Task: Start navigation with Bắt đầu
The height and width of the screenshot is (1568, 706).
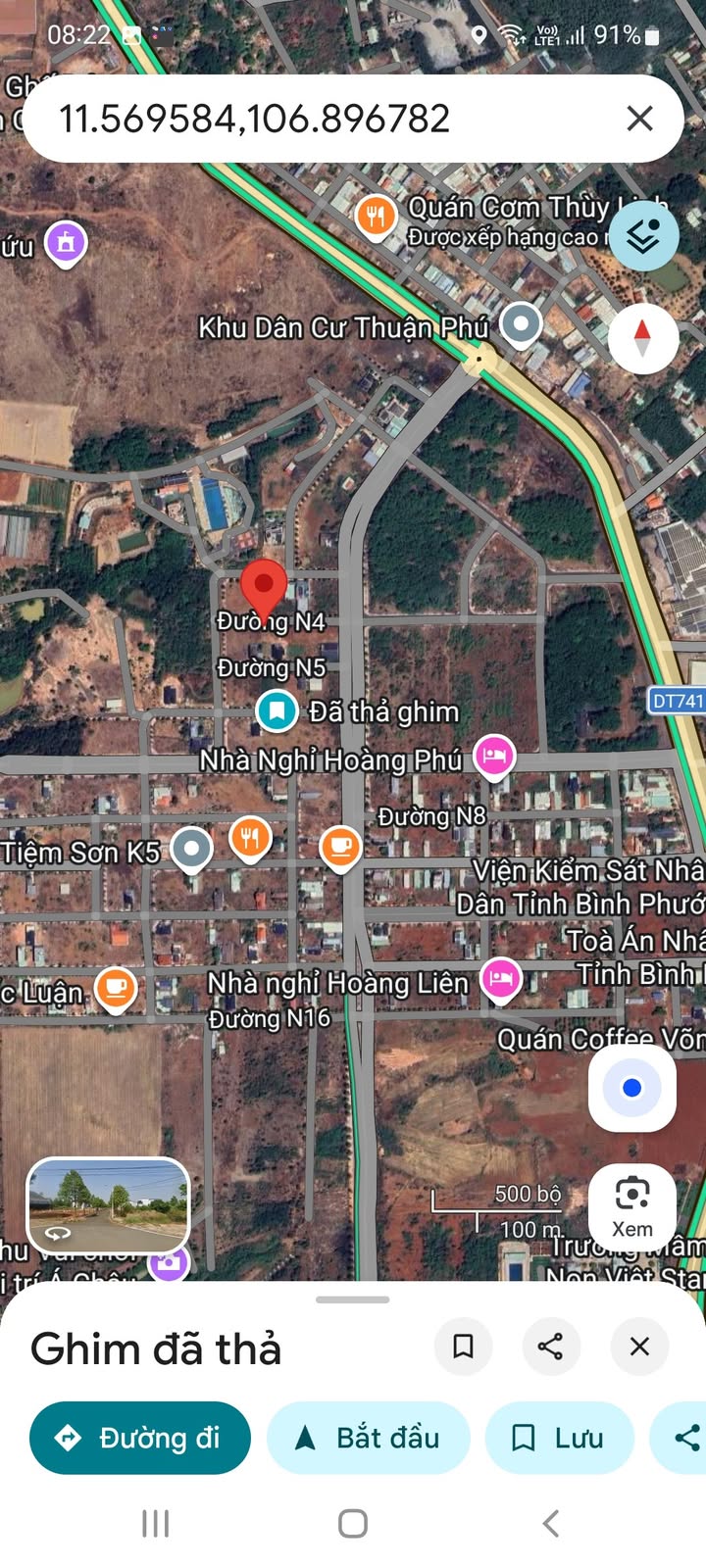Action: pos(369,1438)
